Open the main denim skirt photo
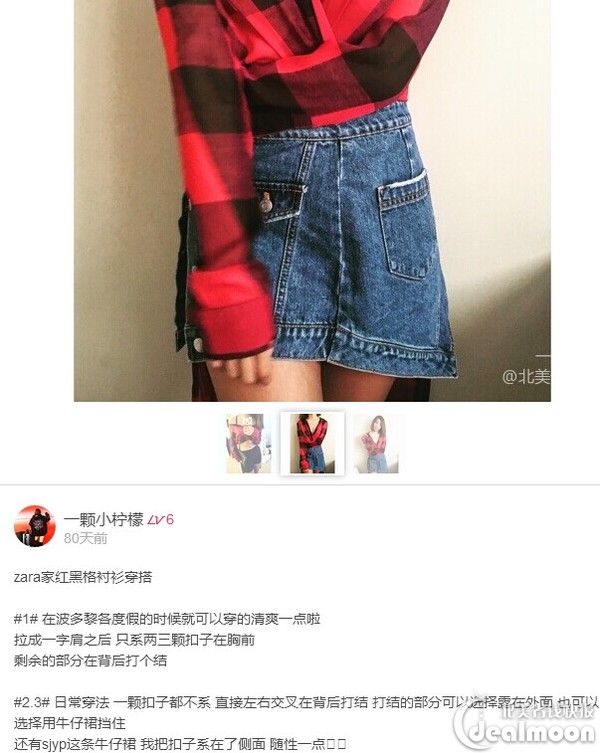Viewport: 600px width, 753px height. [x=312, y=200]
